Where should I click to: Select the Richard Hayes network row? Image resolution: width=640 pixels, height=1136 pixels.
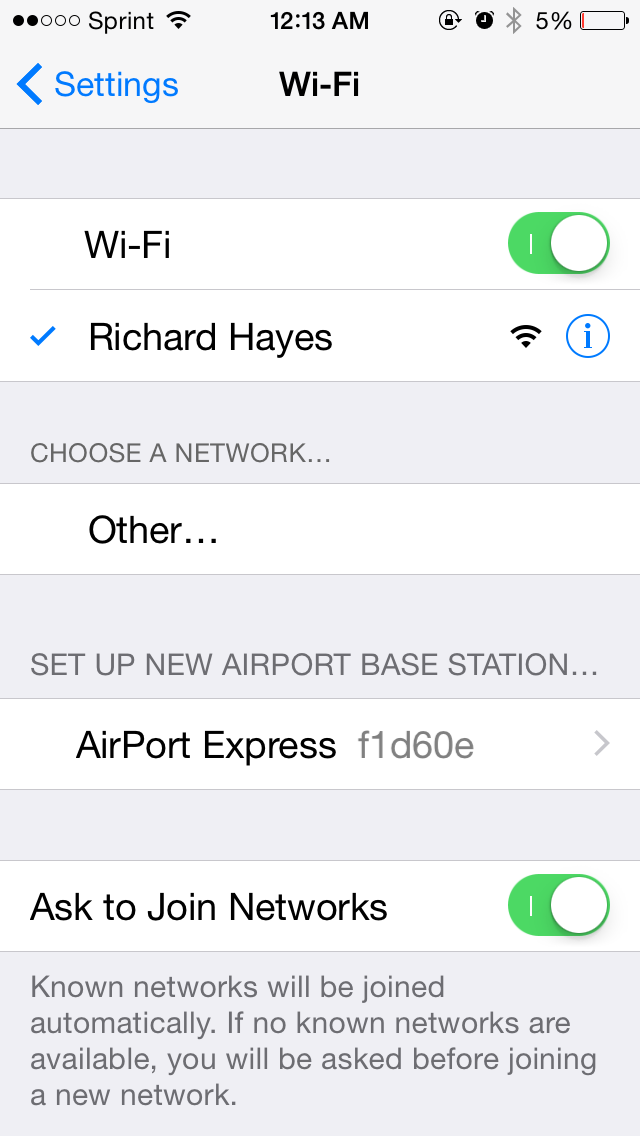point(320,336)
